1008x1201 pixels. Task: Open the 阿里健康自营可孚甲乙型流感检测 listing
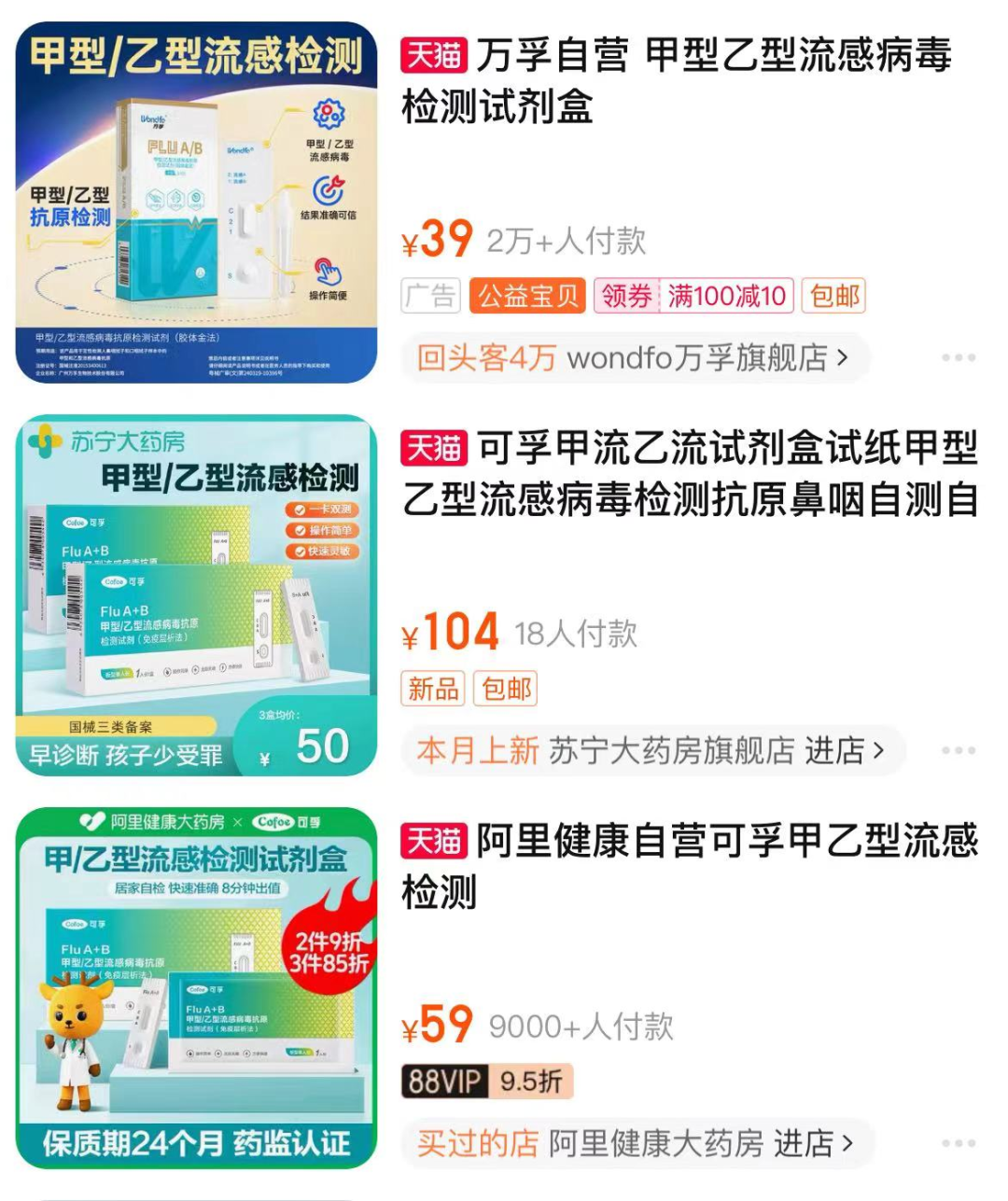[x=689, y=866]
